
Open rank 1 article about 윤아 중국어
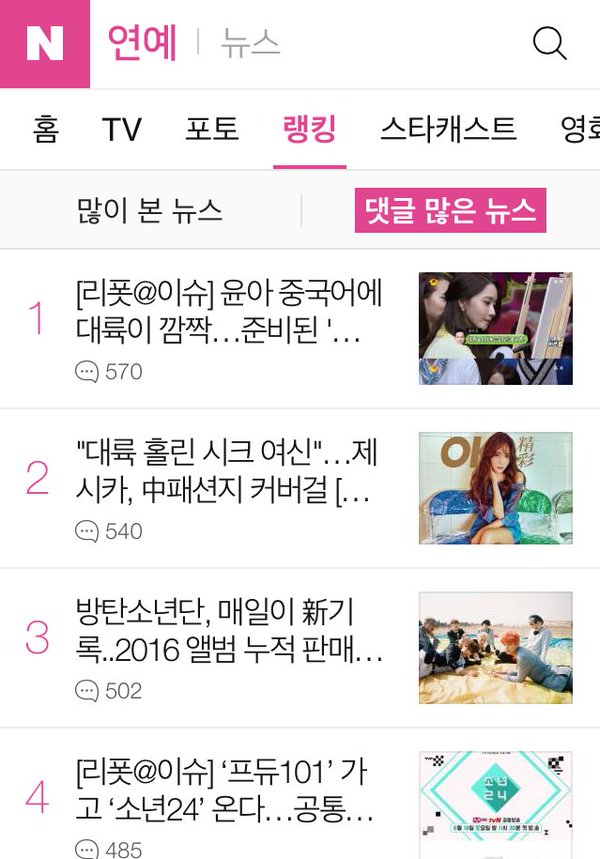pyautogui.click(x=230, y=311)
